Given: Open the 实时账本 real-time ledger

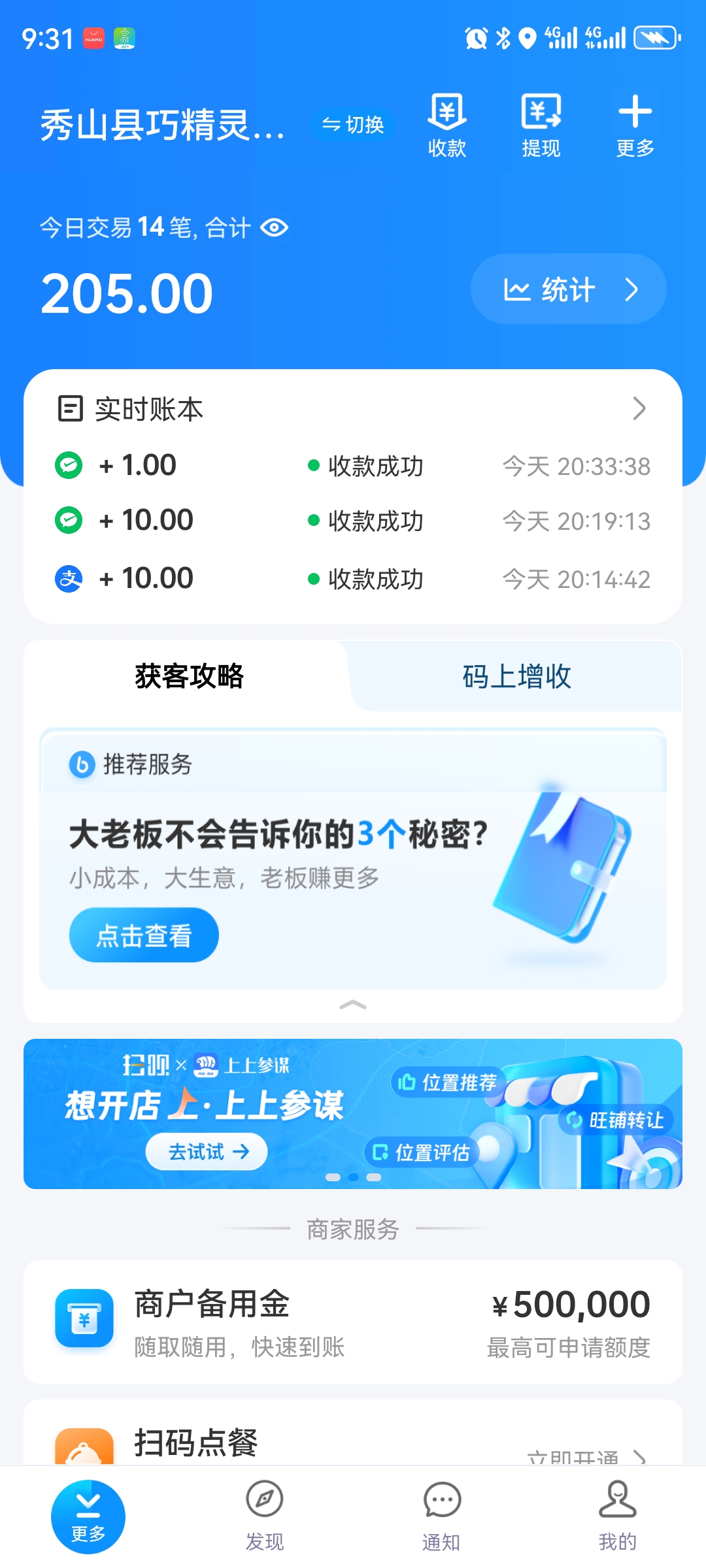Looking at the screenshot, I should [353, 409].
